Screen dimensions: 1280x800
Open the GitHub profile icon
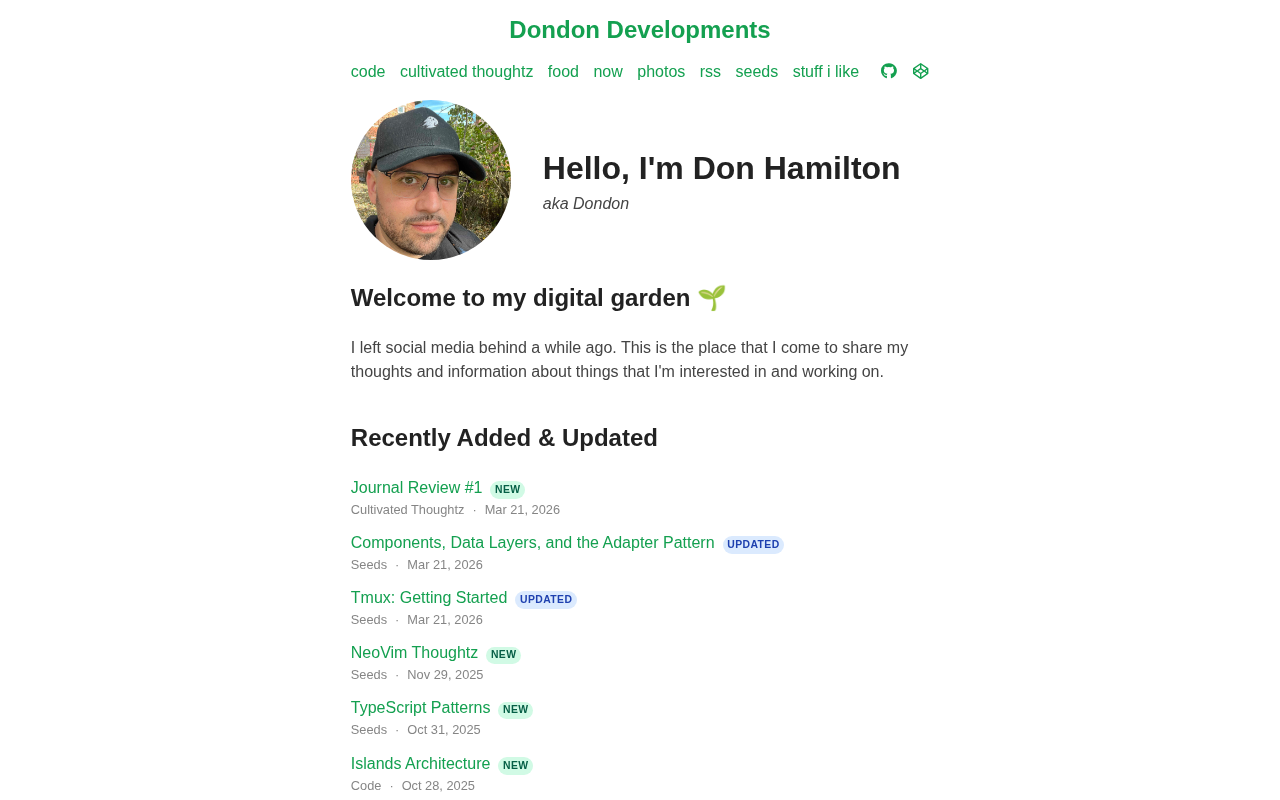click(x=889, y=71)
